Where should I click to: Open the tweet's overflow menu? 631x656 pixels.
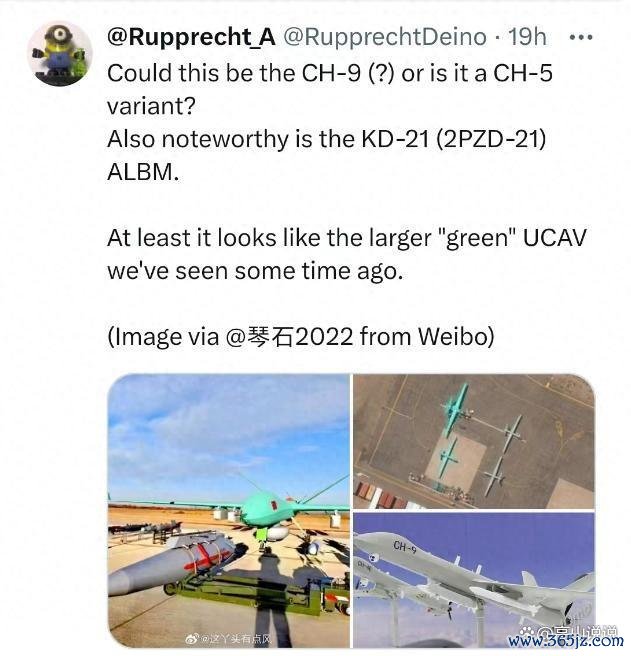[x=581, y=37]
